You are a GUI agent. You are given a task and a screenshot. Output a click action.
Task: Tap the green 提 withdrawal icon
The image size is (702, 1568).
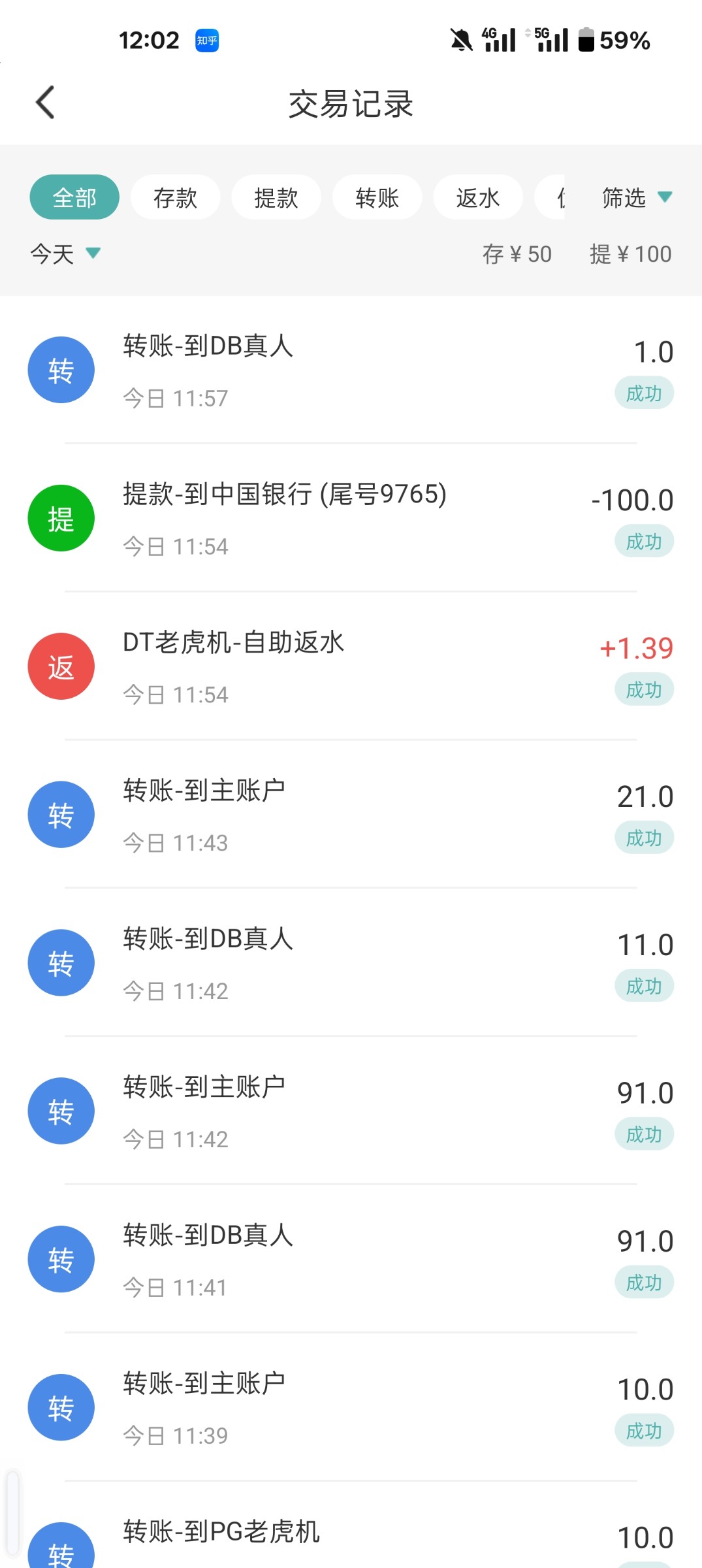(x=61, y=517)
